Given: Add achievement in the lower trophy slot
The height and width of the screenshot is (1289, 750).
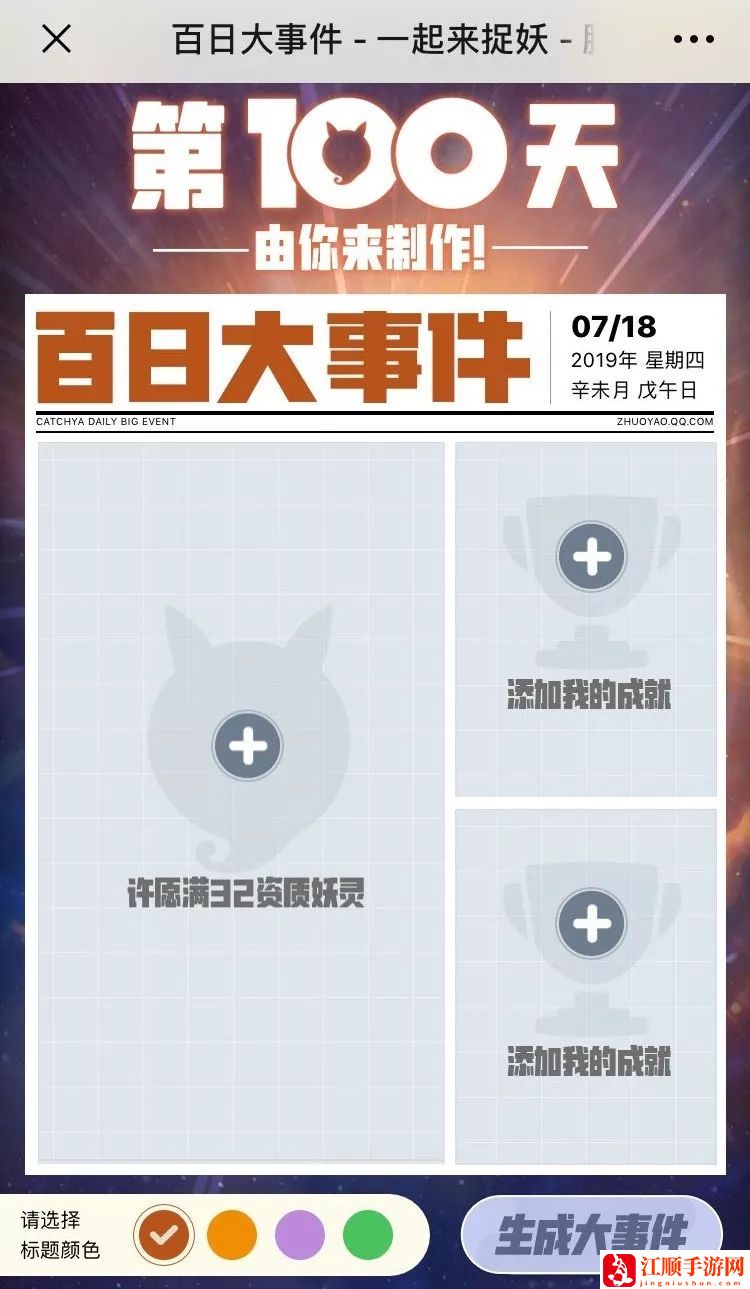Looking at the screenshot, I should coord(591,923).
